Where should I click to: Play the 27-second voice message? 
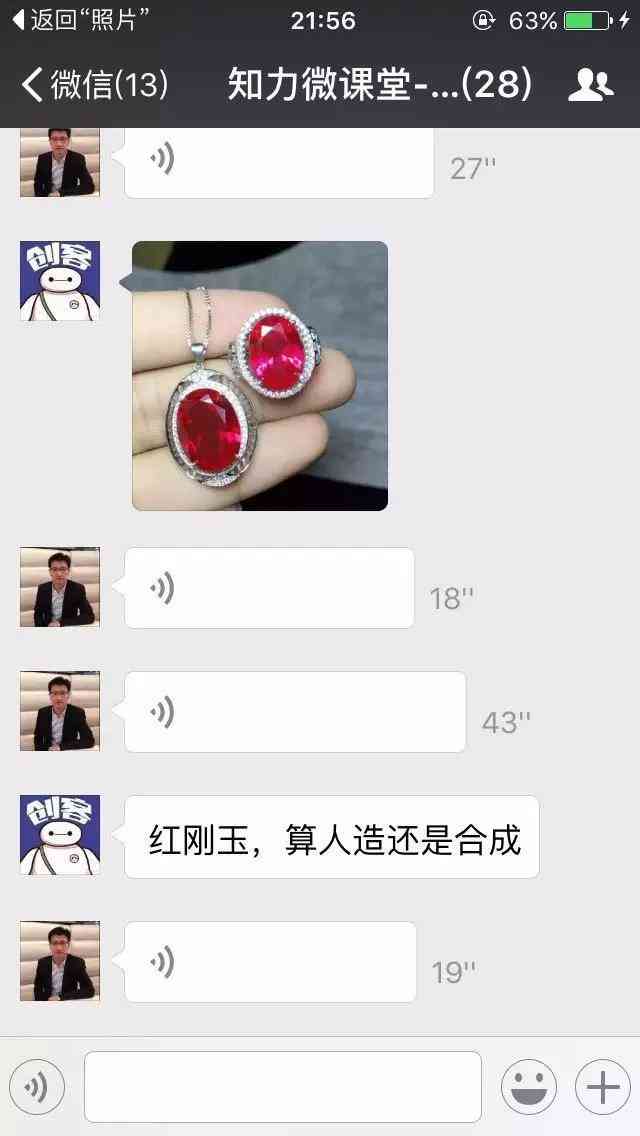278,162
